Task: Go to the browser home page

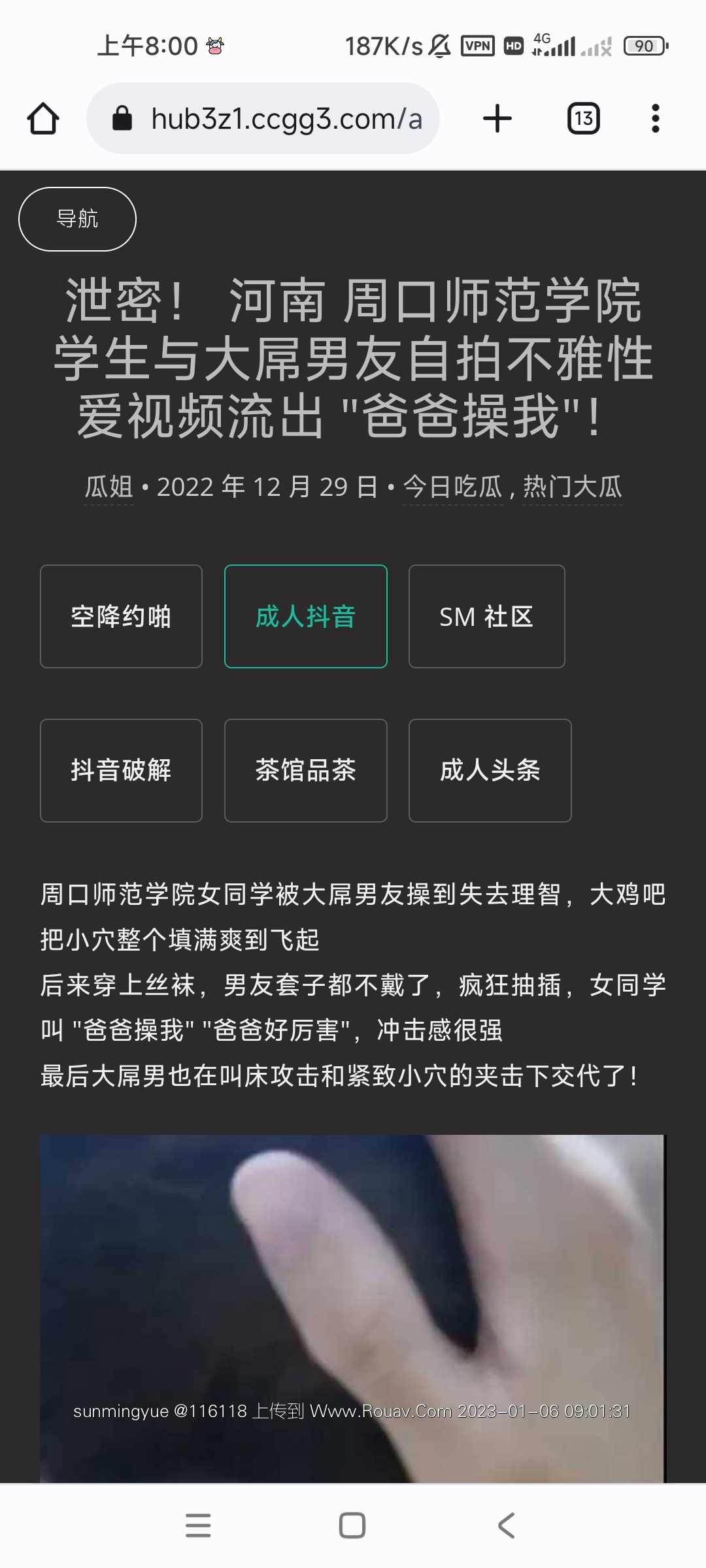Action: 43,119
